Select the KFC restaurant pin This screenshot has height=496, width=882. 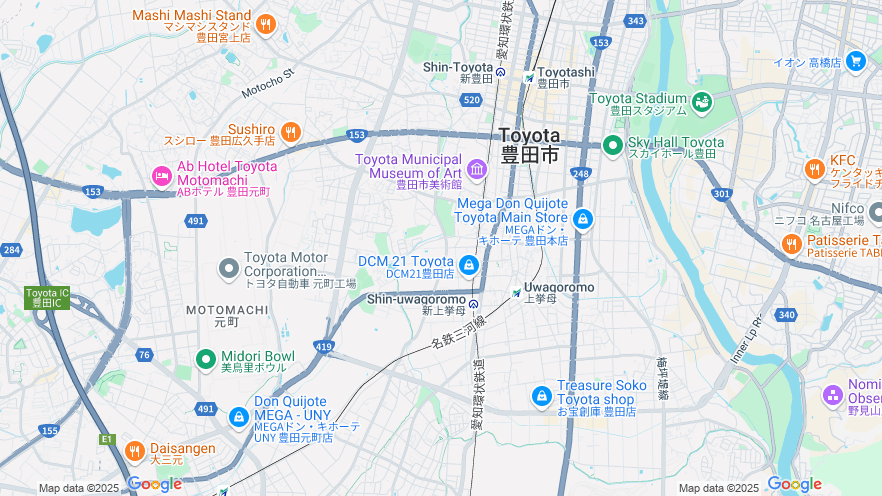(x=815, y=168)
